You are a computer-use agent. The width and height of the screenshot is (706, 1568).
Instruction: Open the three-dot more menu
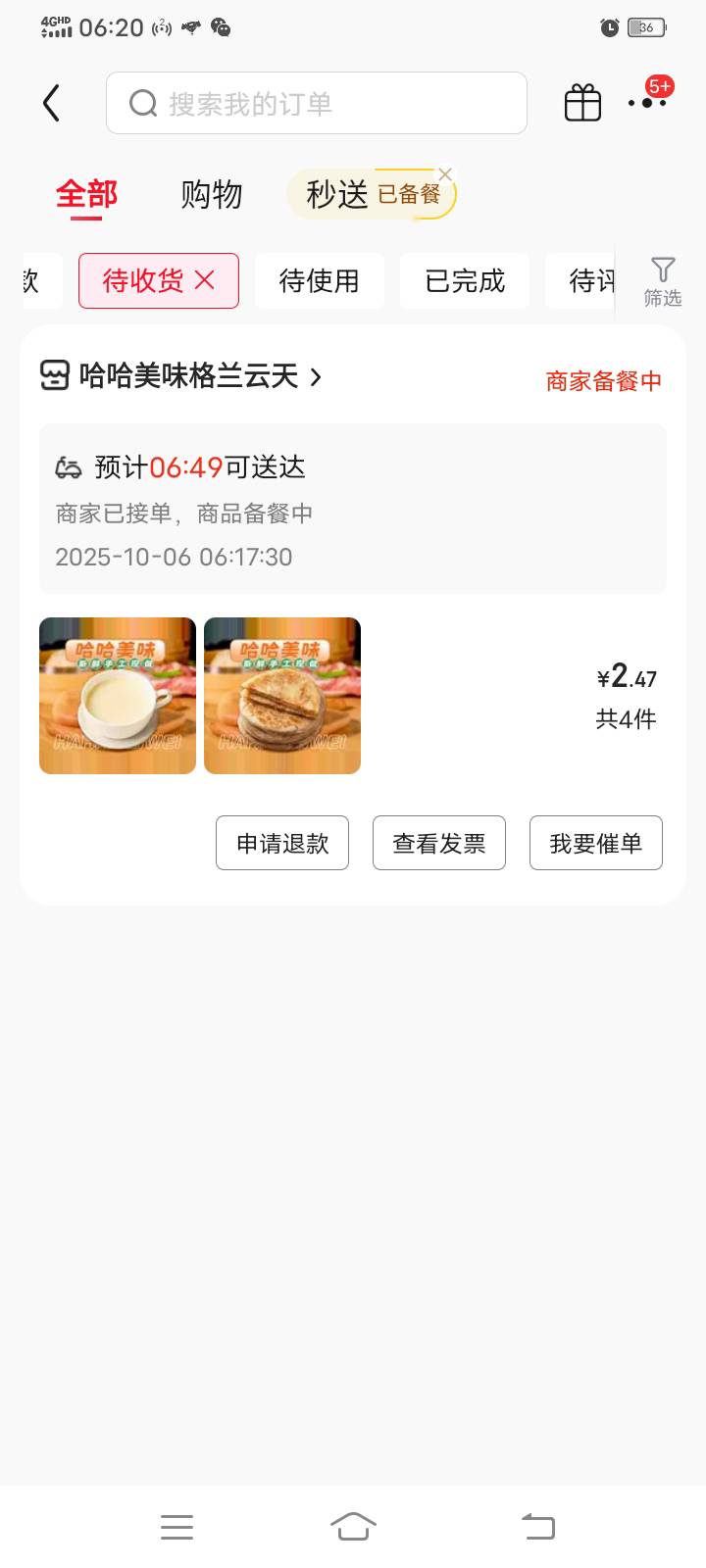647,102
